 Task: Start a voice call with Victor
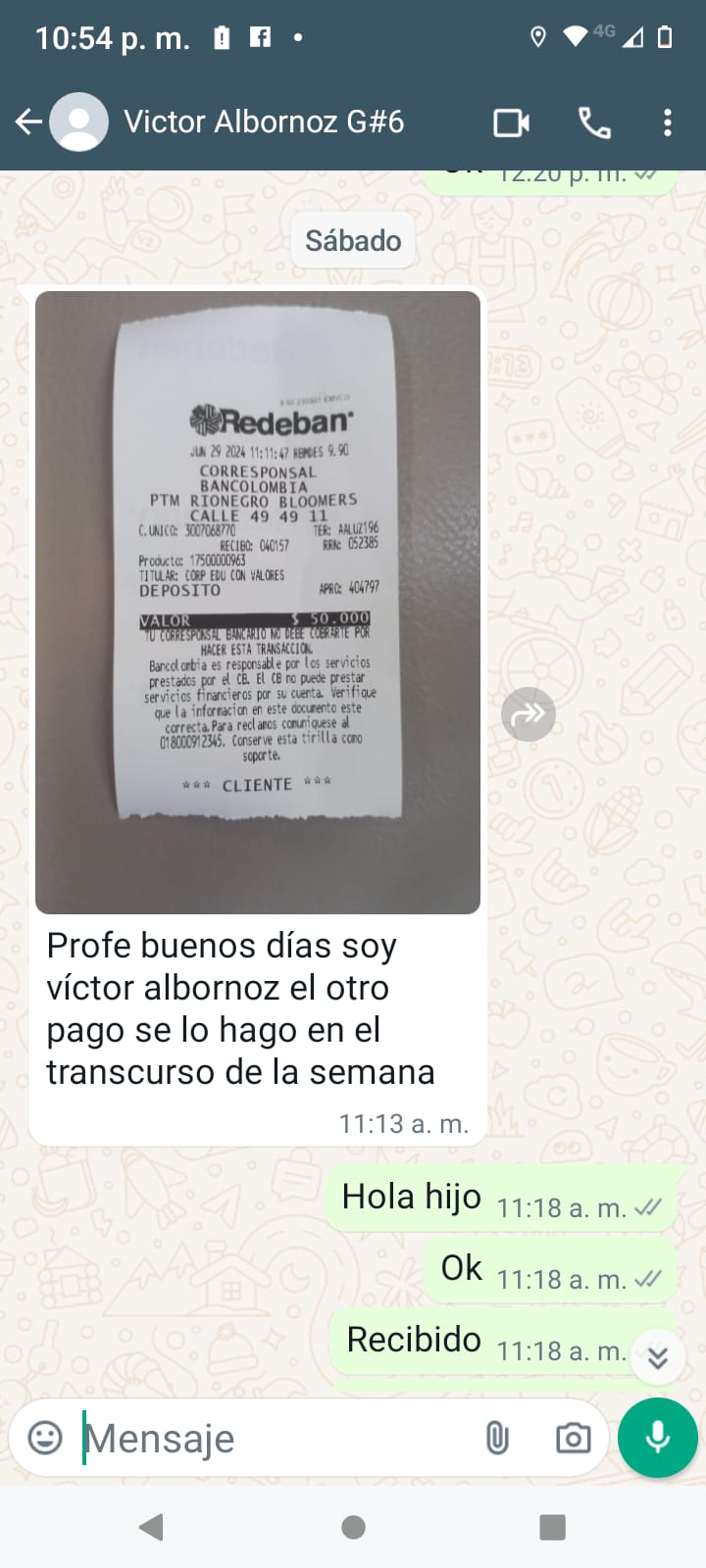pos(594,122)
